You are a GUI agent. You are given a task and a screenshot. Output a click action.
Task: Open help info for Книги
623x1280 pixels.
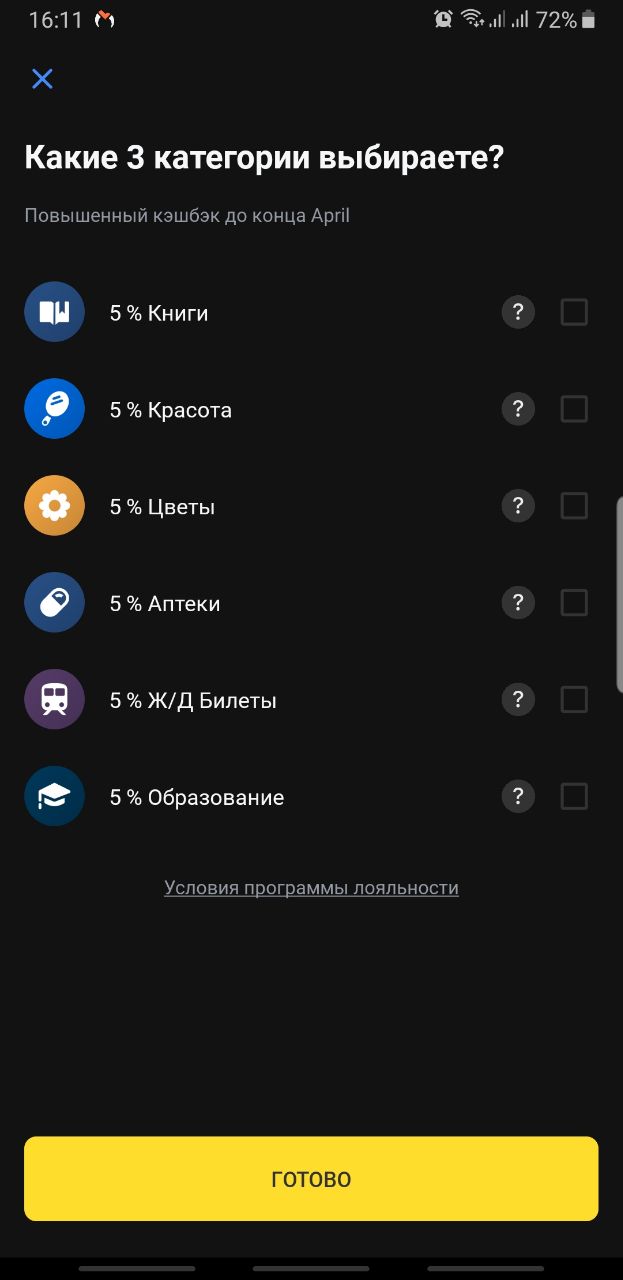(x=518, y=312)
